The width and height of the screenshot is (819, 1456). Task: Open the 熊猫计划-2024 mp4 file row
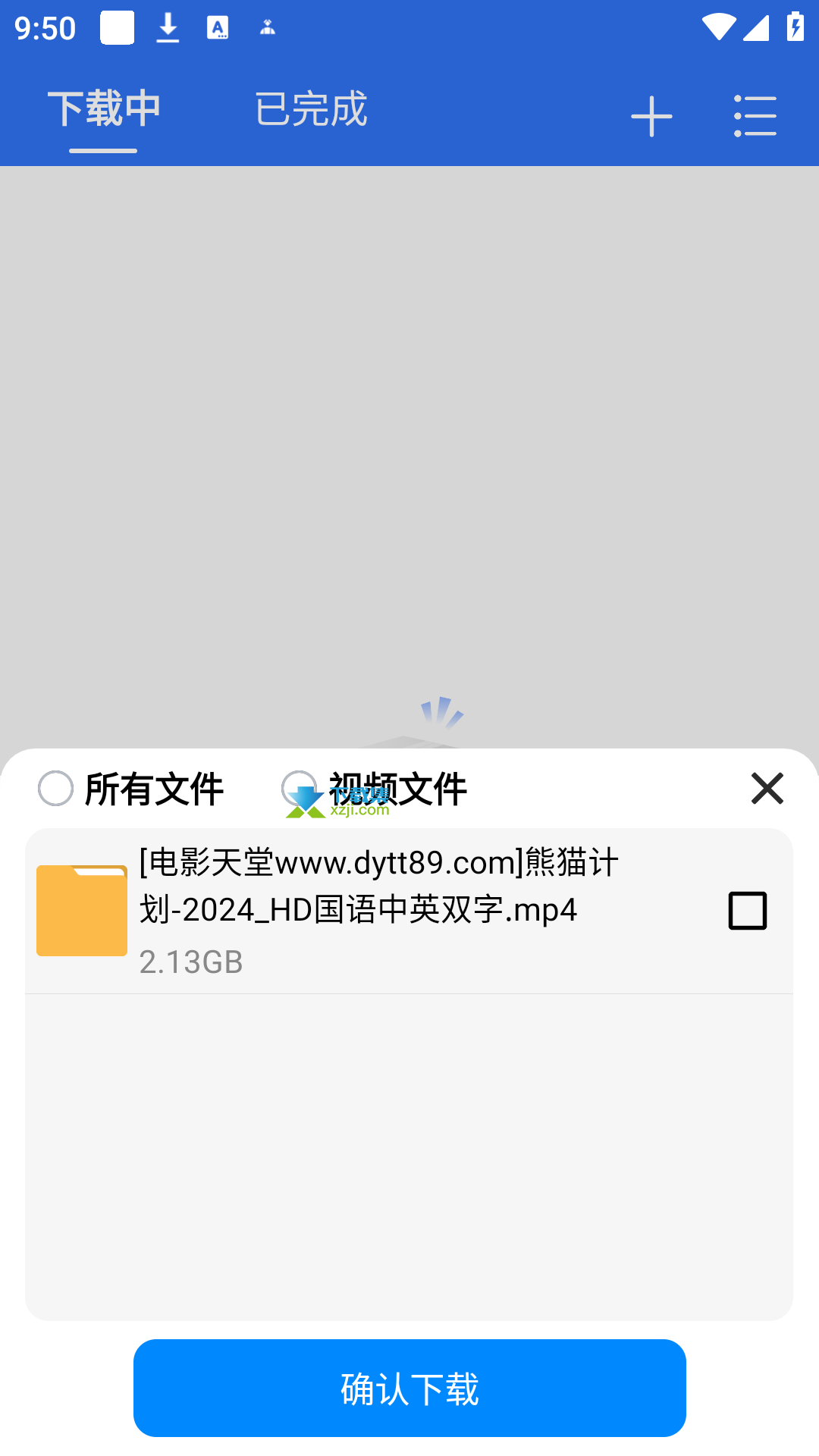[x=409, y=912]
